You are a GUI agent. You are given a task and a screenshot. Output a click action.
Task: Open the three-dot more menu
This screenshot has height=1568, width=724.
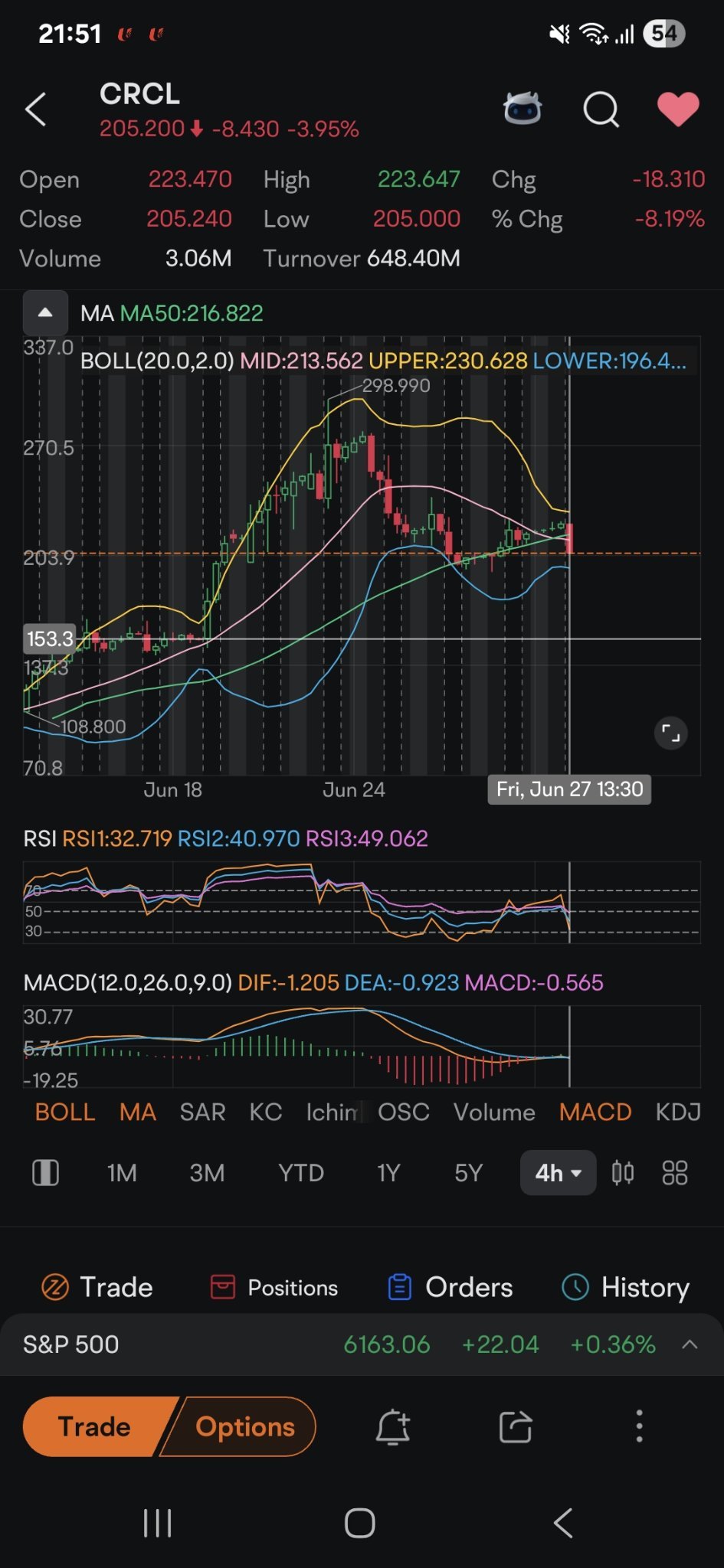[x=638, y=1426]
